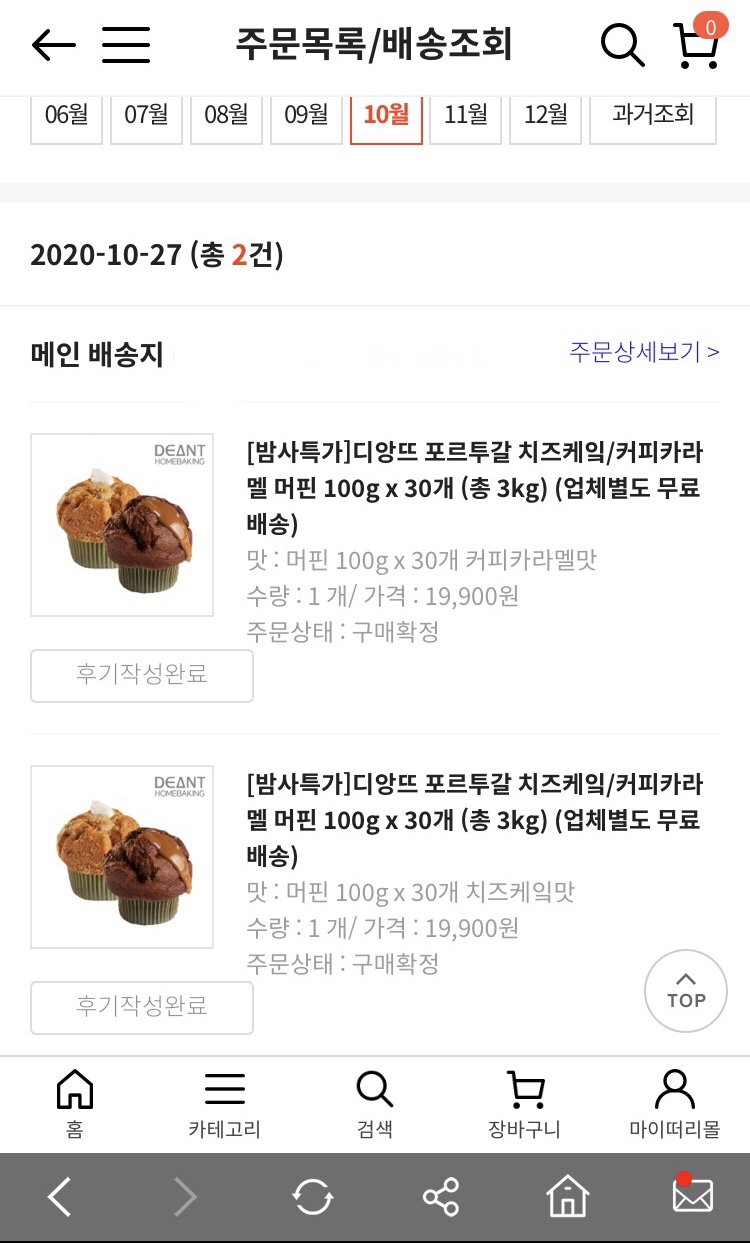The width and height of the screenshot is (750, 1243).
Task: Go back using the top arrow
Action: click(x=53, y=45)
